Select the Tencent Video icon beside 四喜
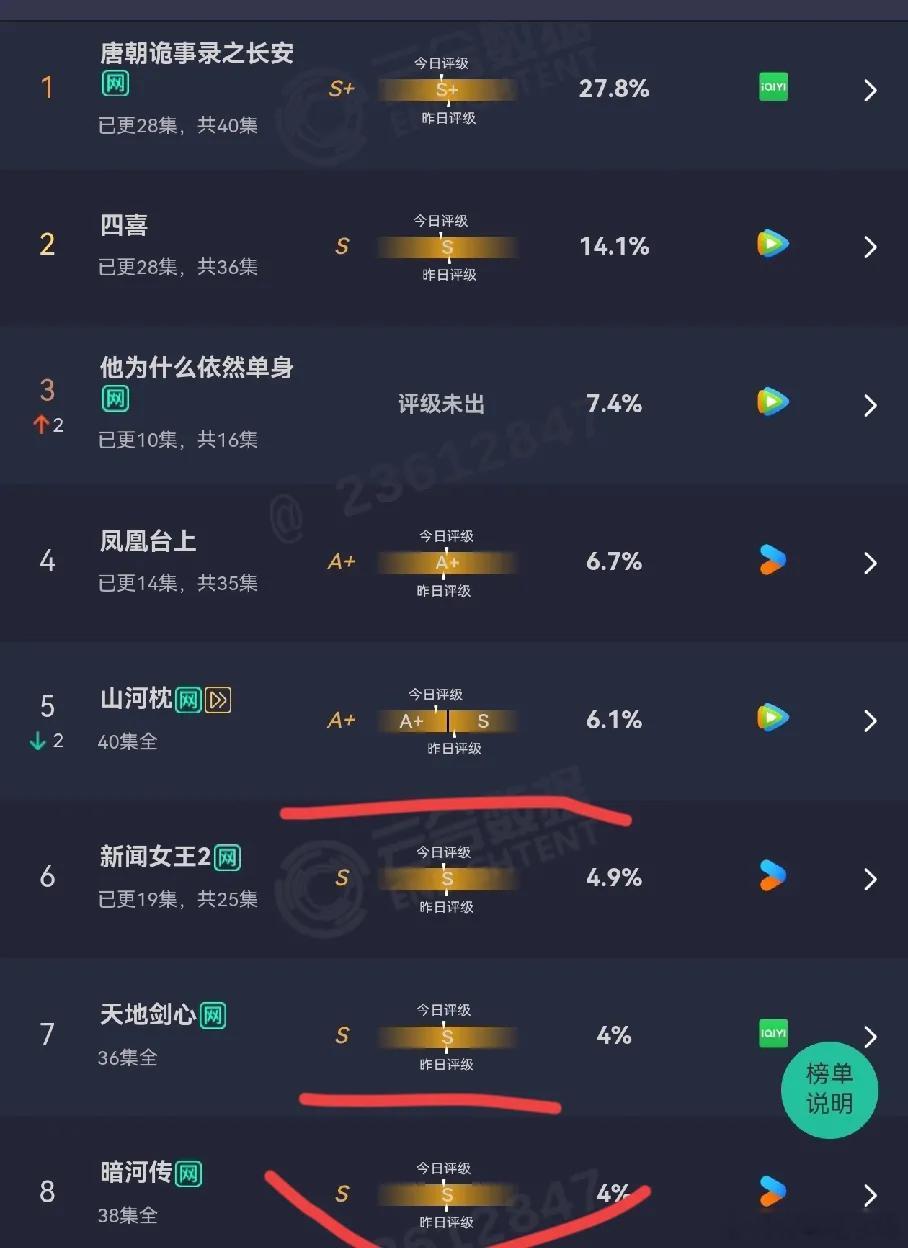The width and height of the screenshot is (908, 1248). (771, 244)
